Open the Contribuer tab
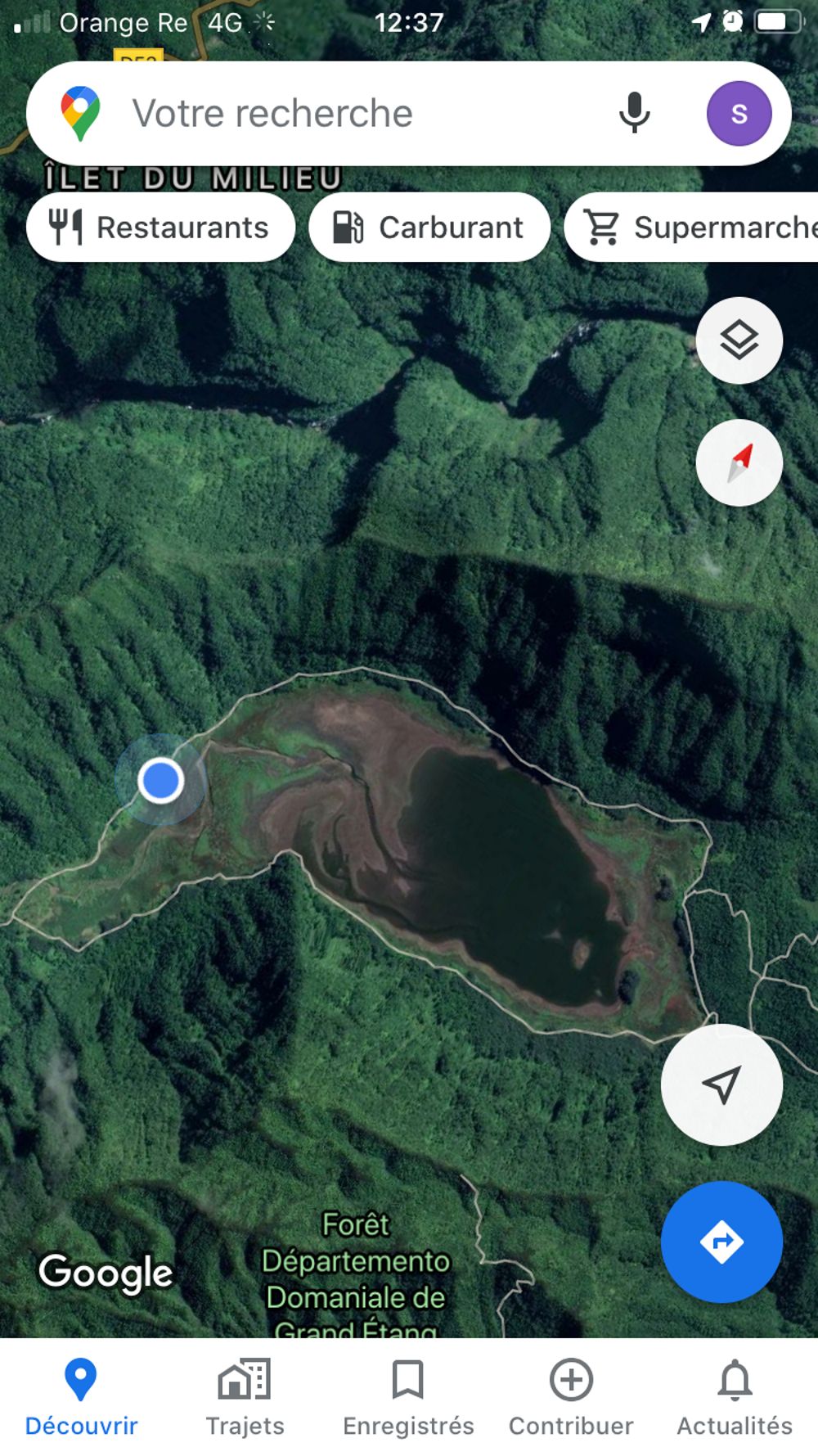 [x=571, y=1397]
